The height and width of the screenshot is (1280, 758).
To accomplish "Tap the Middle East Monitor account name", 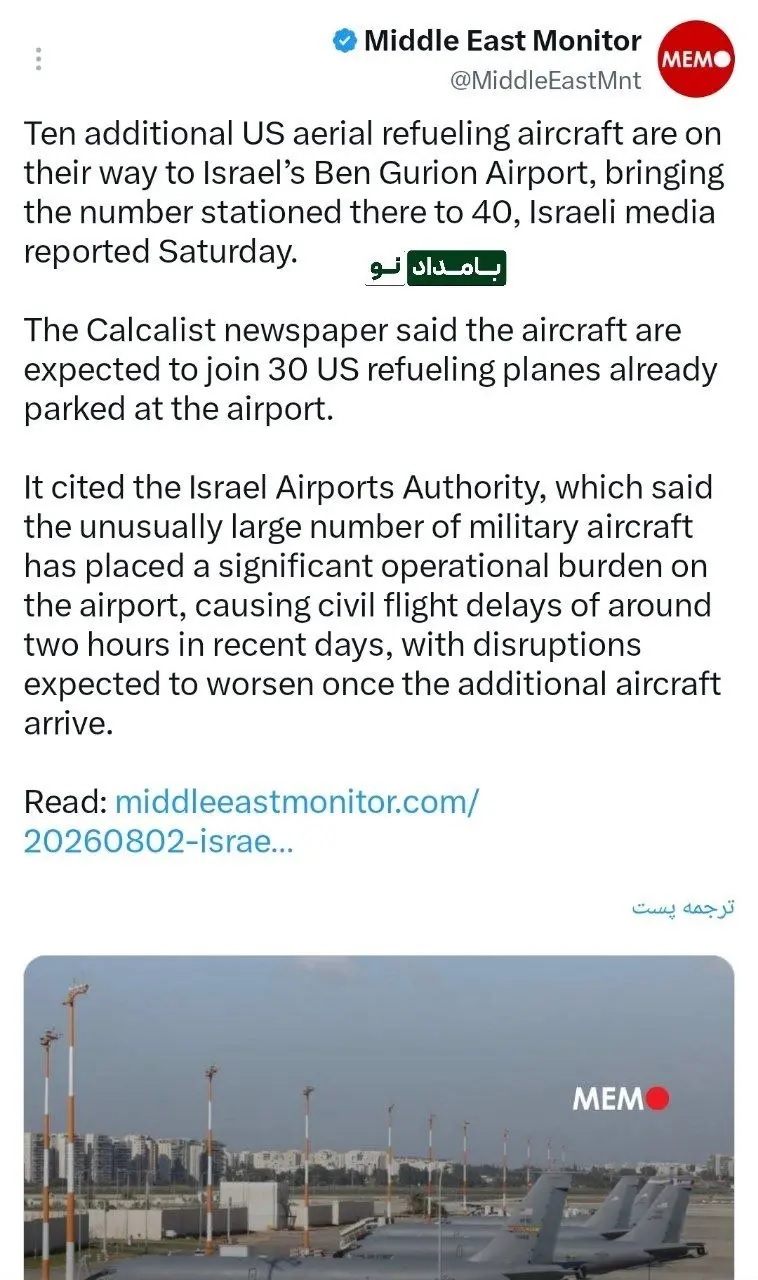I will (503, 41).
